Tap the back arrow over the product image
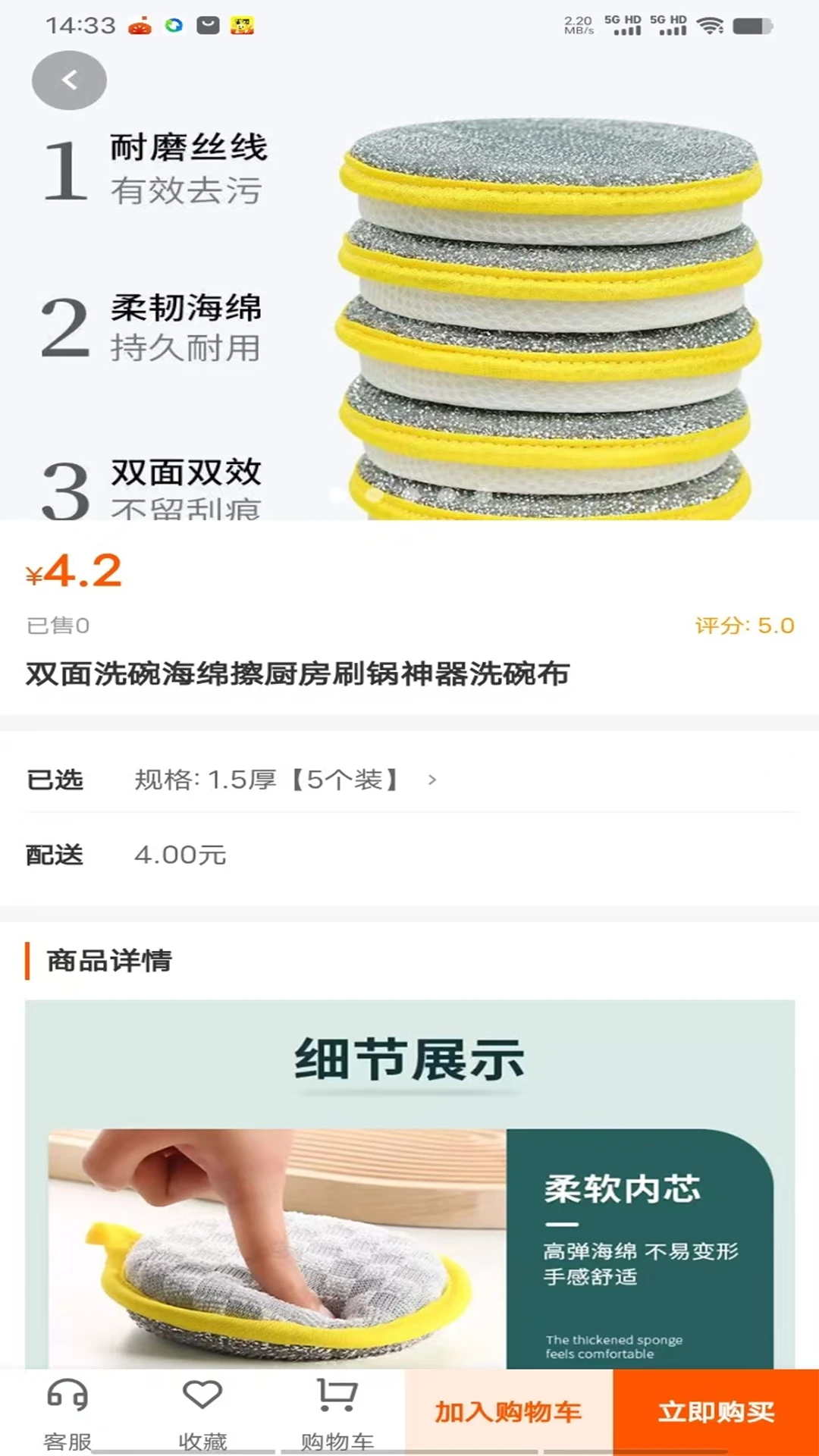Viewport: 819px width, 1456px height. 69,79
